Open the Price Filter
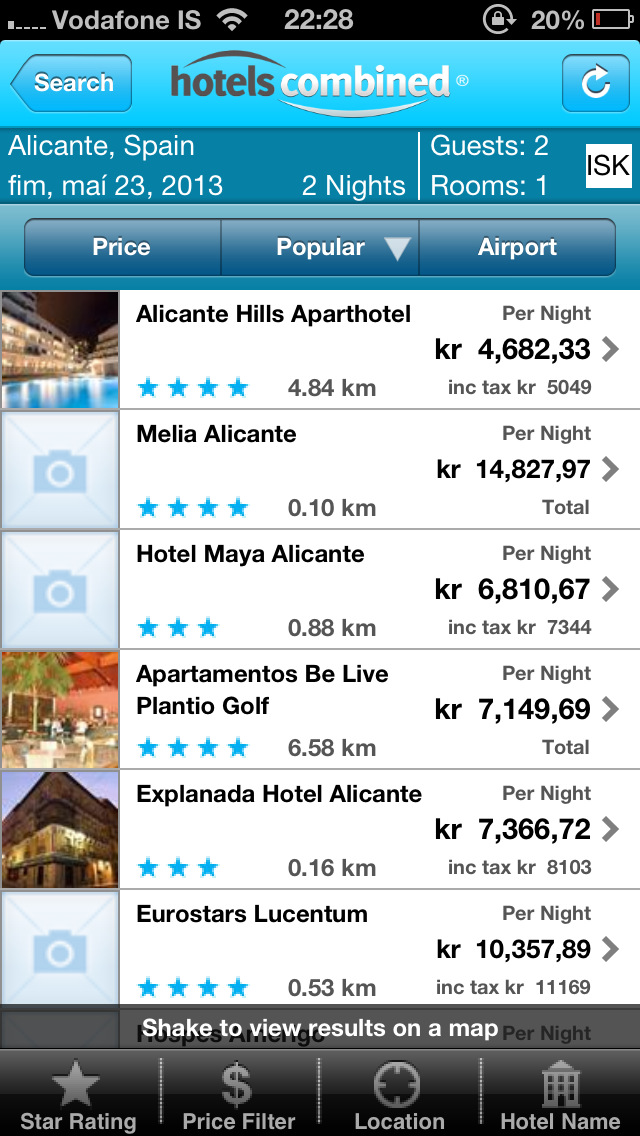Screen dimensions: 640x1136 (239, 1095)
